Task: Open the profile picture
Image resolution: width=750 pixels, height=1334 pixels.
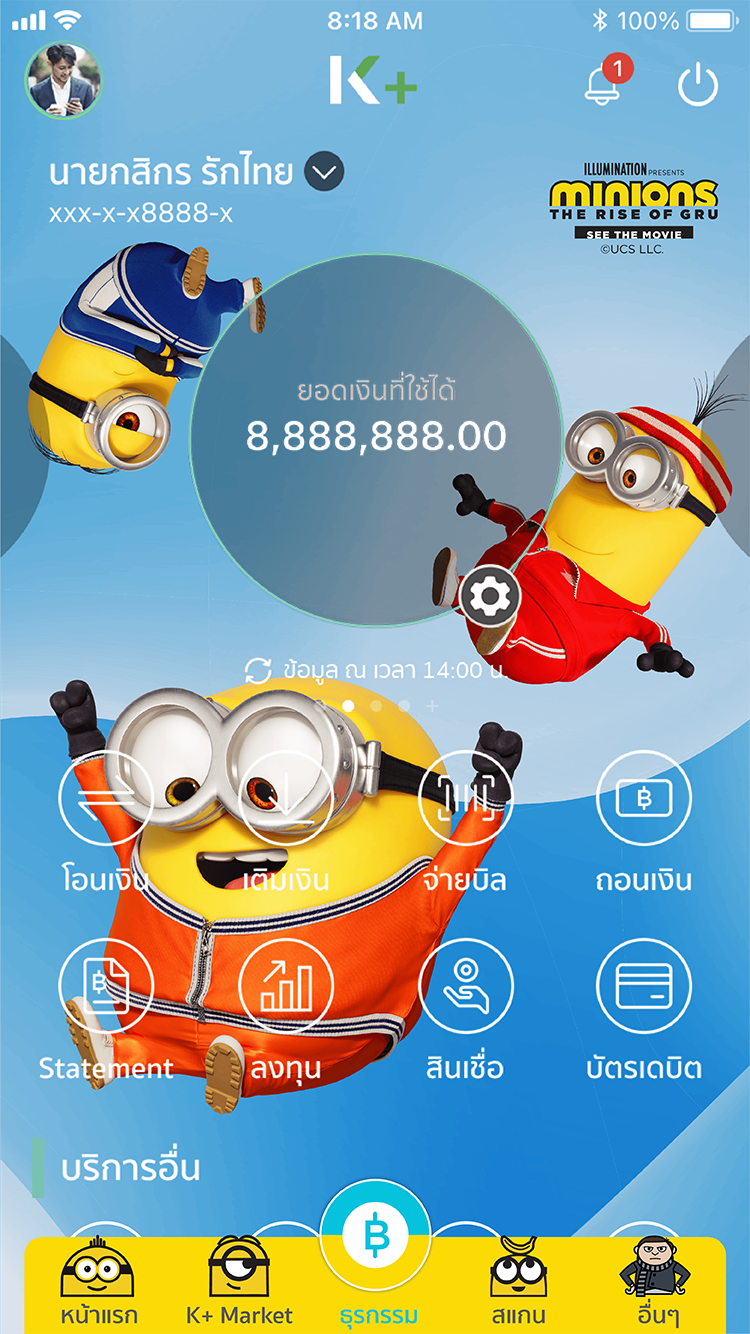Action: [63, 81]
